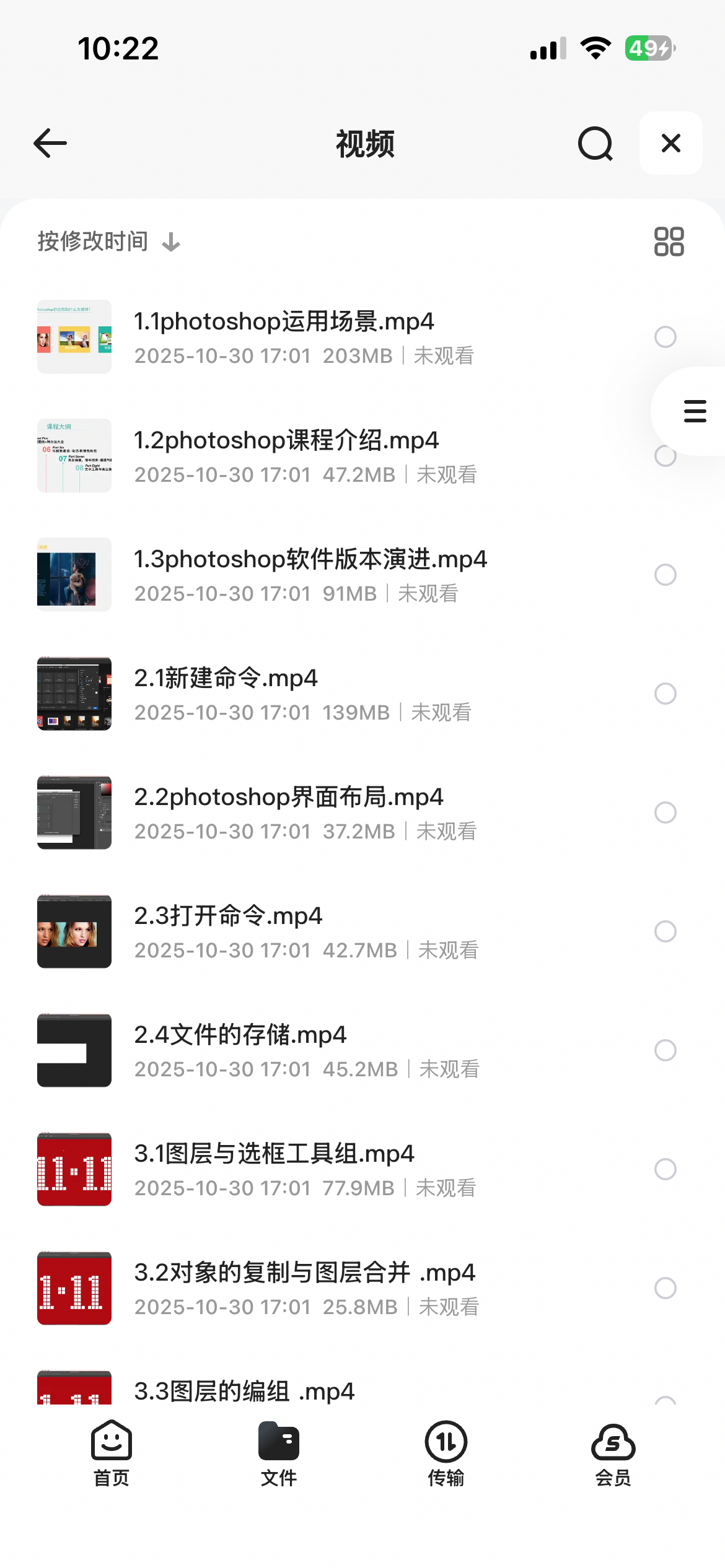Open 1.2photoshop课程介绍.mp4 video
Image resolution: width=725 pixels, height=1568 pixels.
[286, 456]
